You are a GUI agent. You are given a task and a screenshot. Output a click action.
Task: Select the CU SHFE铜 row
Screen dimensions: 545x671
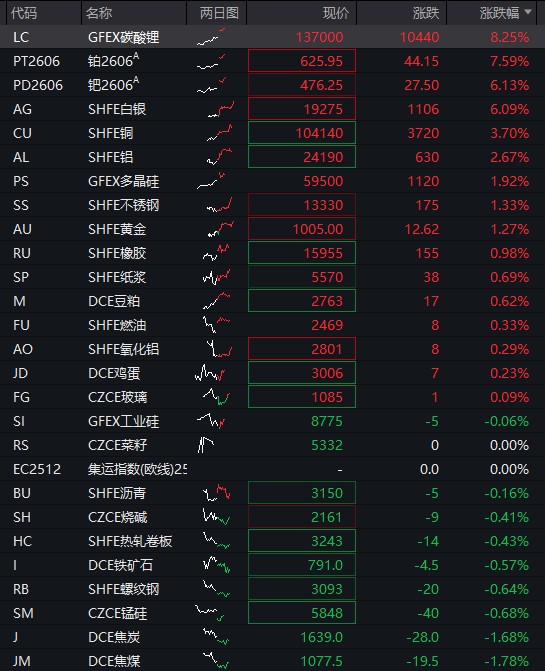point(272,133)
